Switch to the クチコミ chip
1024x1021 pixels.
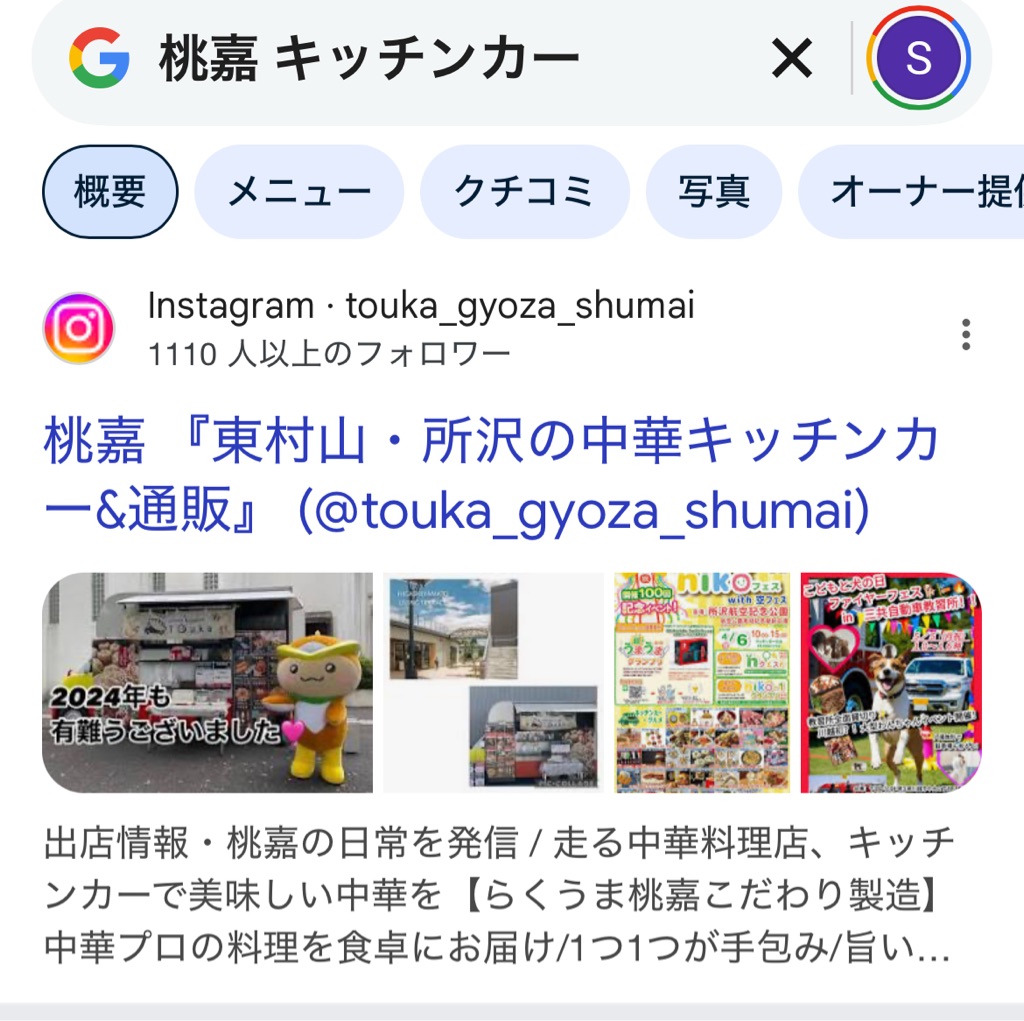click(x=524, y=191)
